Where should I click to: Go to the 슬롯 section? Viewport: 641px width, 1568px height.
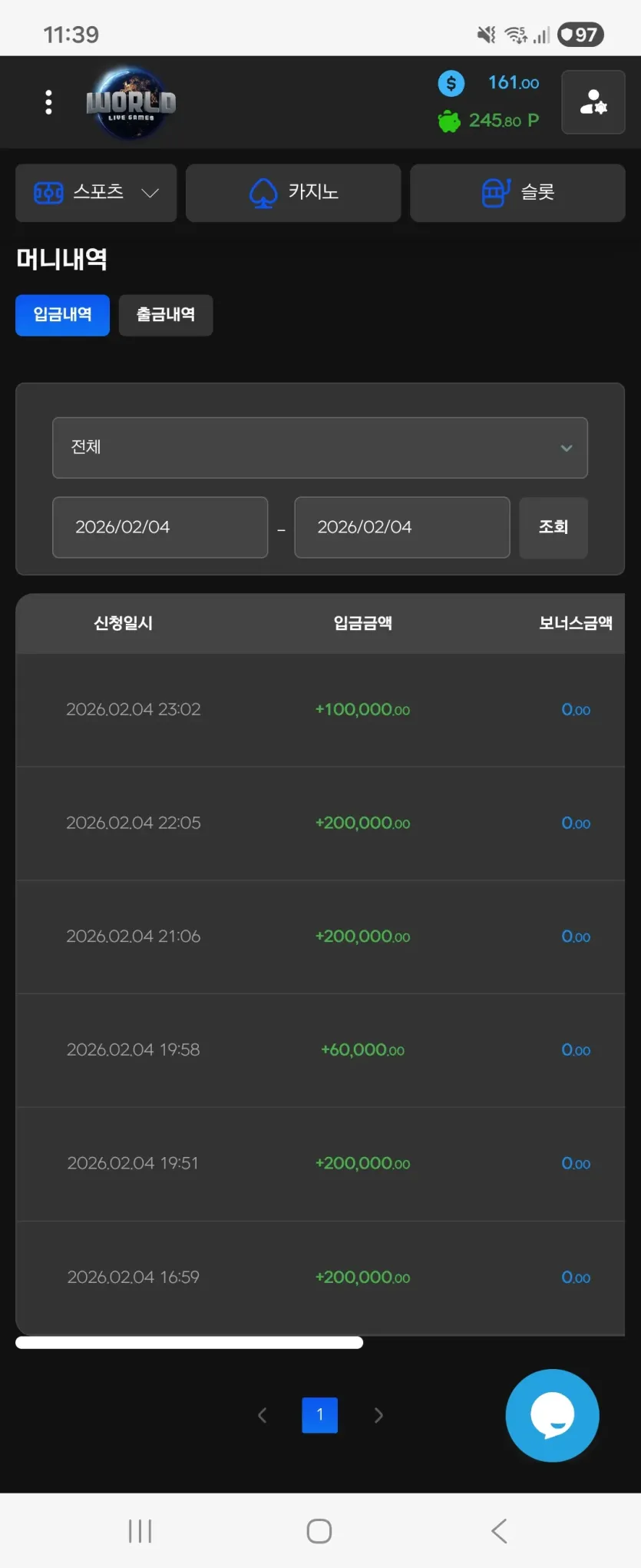pyautogui.click(x=517, y=193)
